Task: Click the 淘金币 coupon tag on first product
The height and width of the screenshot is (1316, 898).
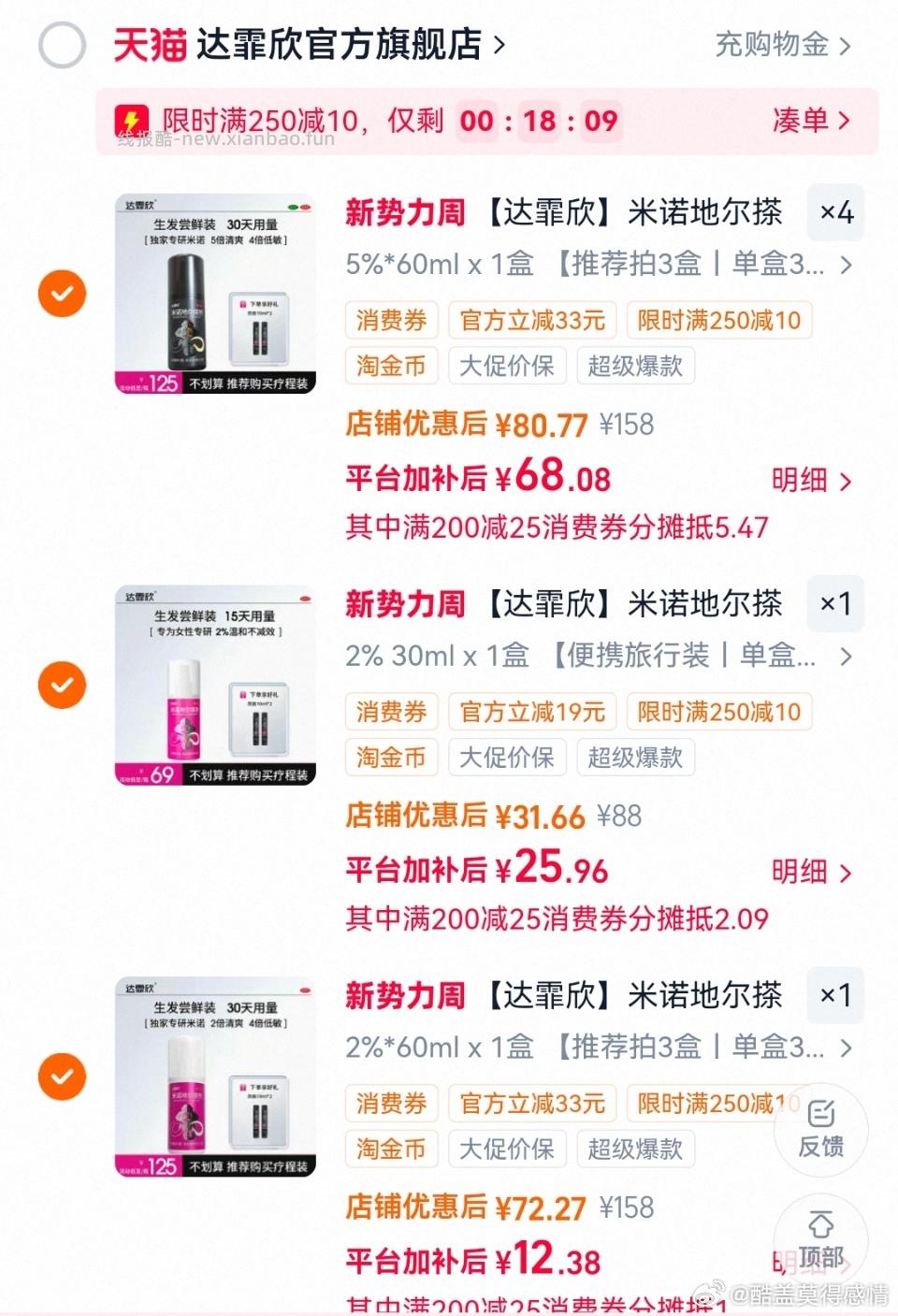Action: pos(391,366)
